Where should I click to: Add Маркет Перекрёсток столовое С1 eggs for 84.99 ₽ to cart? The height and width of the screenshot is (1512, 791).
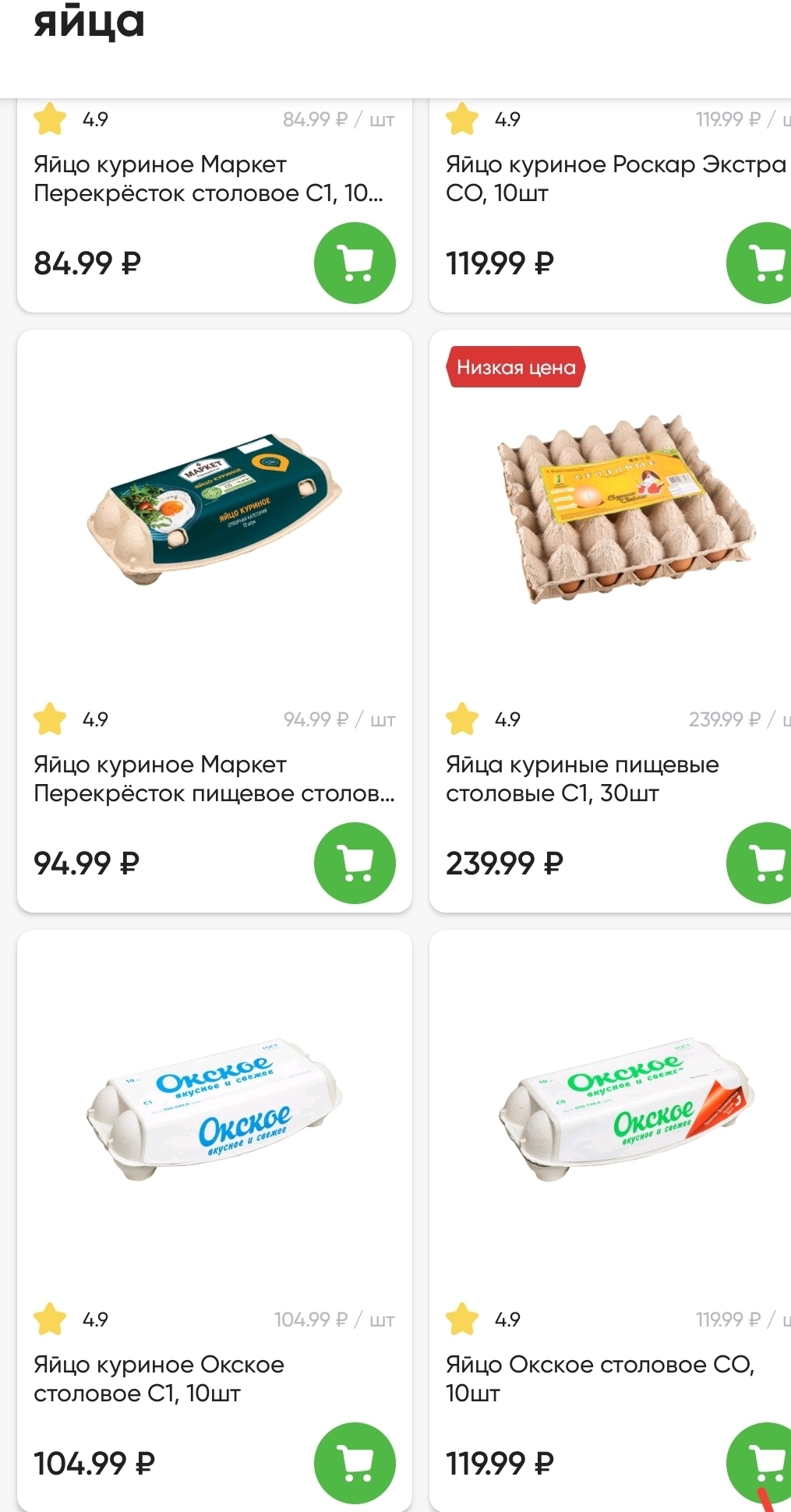click(x=355, y=263)
